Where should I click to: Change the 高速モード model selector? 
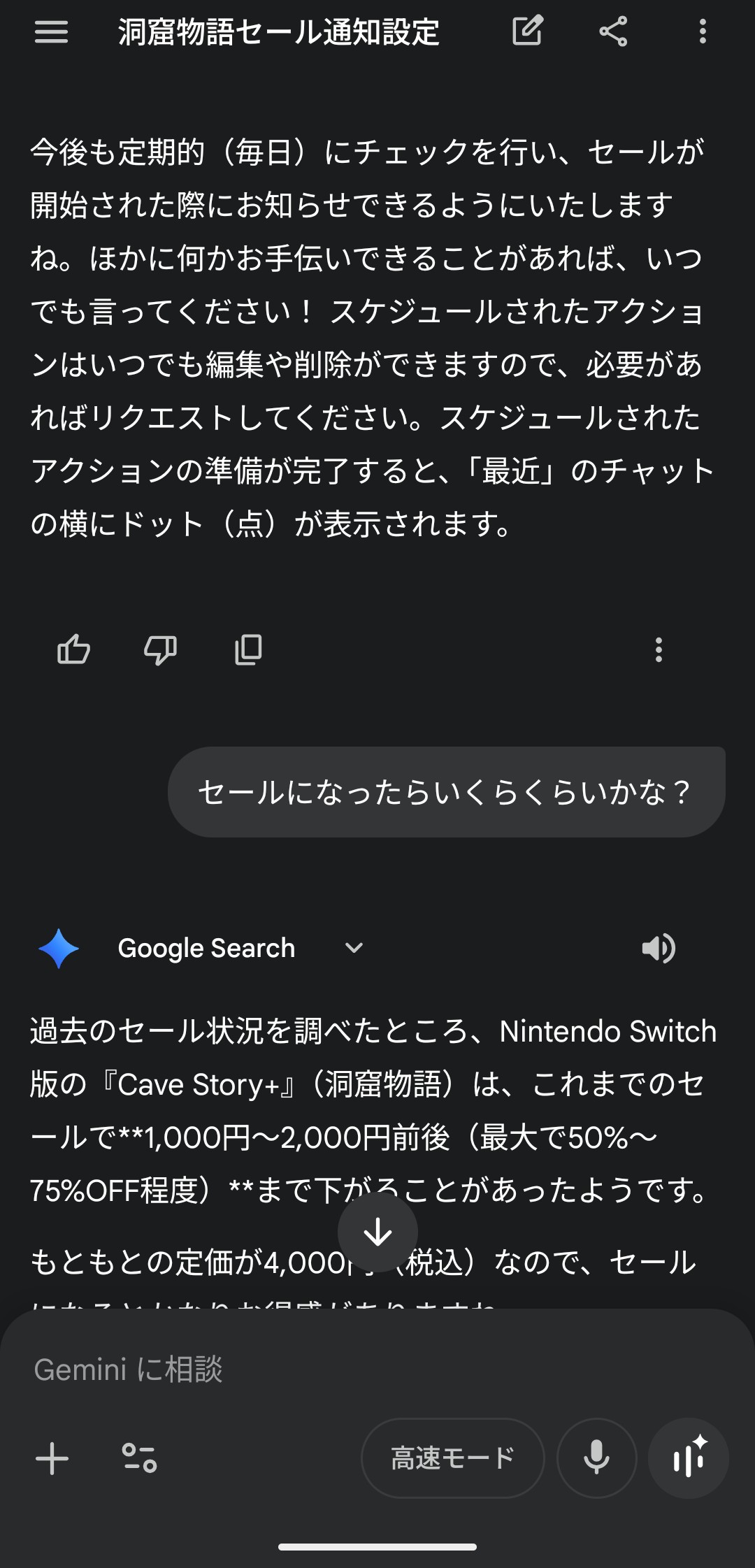point(452,1458)
